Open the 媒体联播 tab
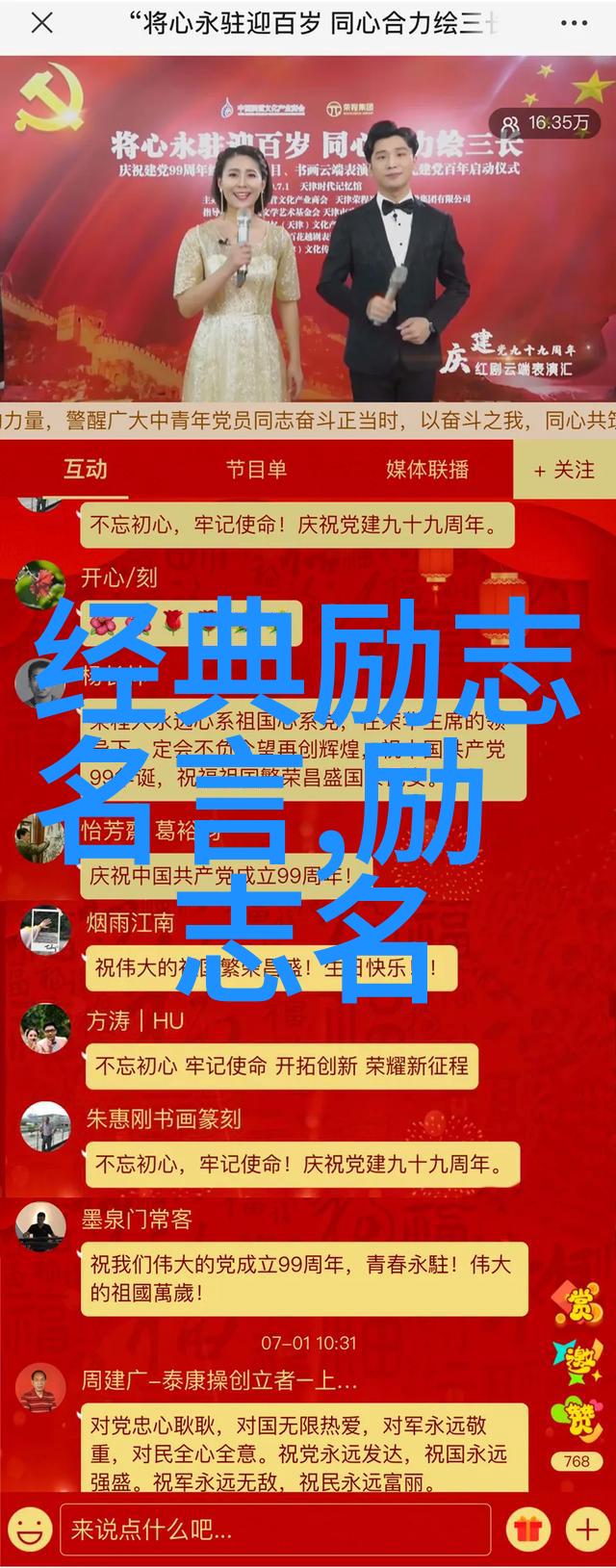This screenshot has height=1568, width=616. click(427, 470)
